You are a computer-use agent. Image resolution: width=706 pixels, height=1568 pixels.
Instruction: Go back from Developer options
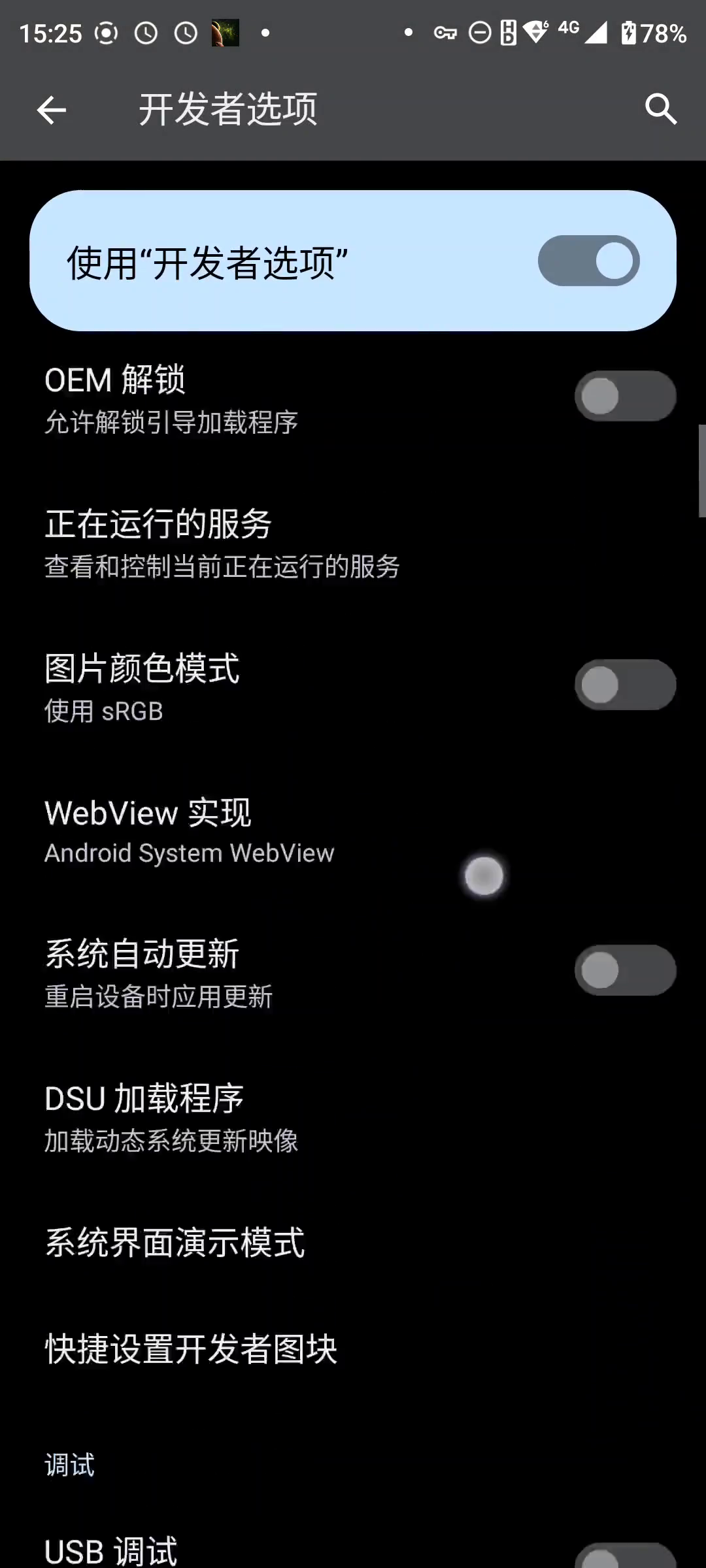coord(51,109)
